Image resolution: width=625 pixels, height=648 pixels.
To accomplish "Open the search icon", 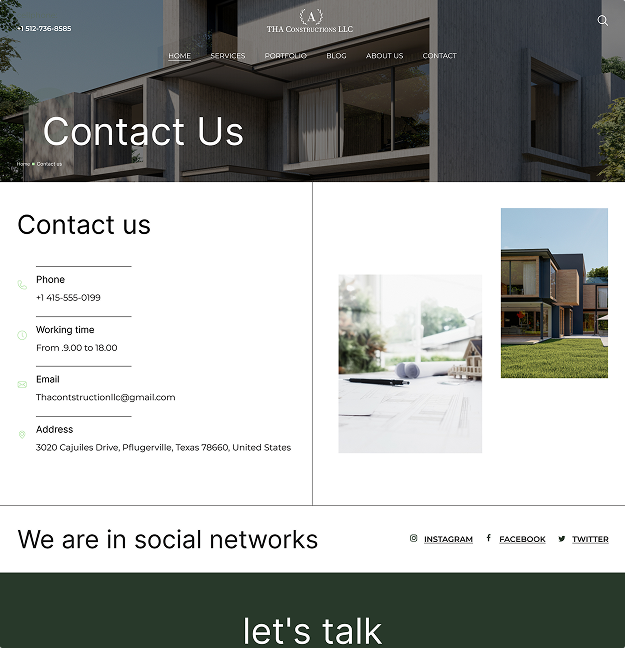I will click(x=602, y=20).
